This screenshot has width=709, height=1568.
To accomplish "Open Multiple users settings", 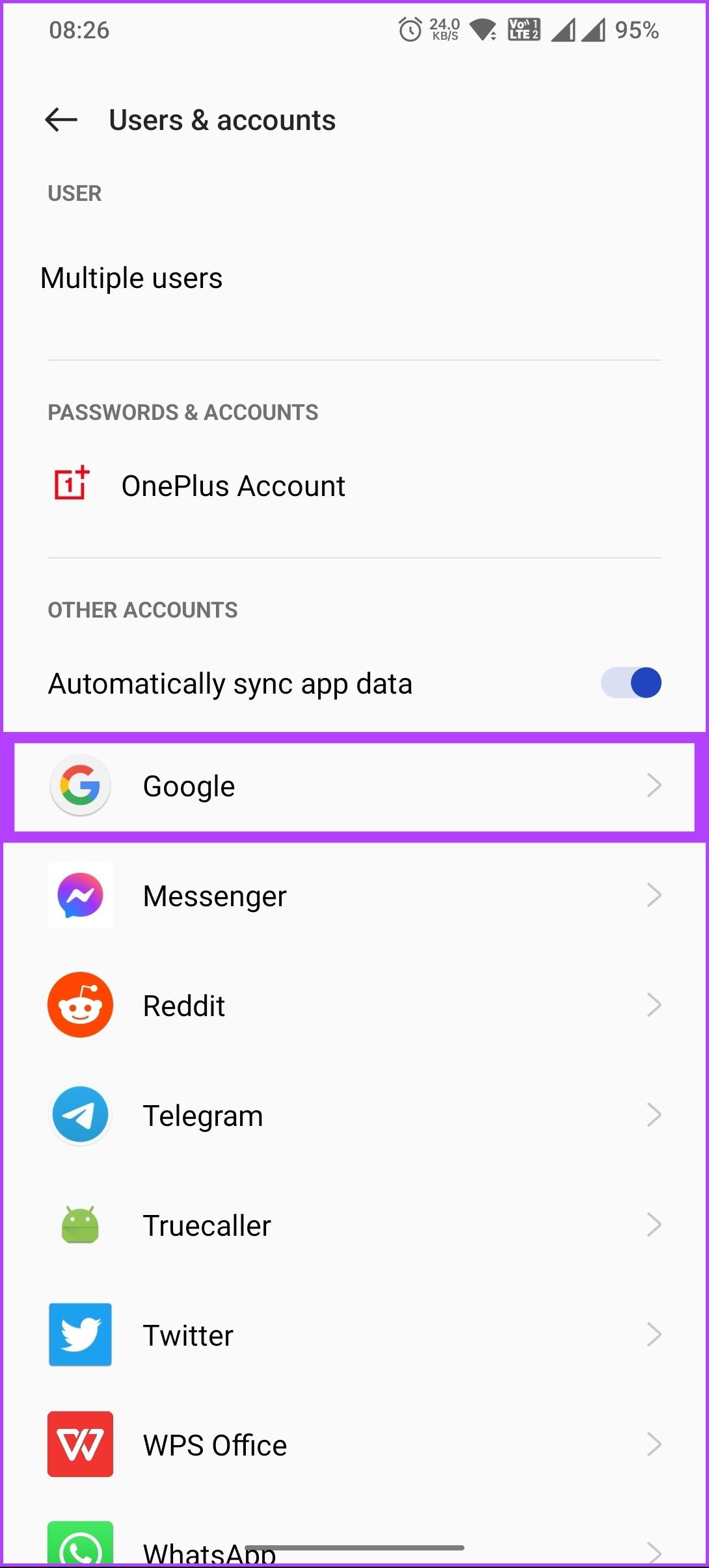I will [x=131, y=278].
